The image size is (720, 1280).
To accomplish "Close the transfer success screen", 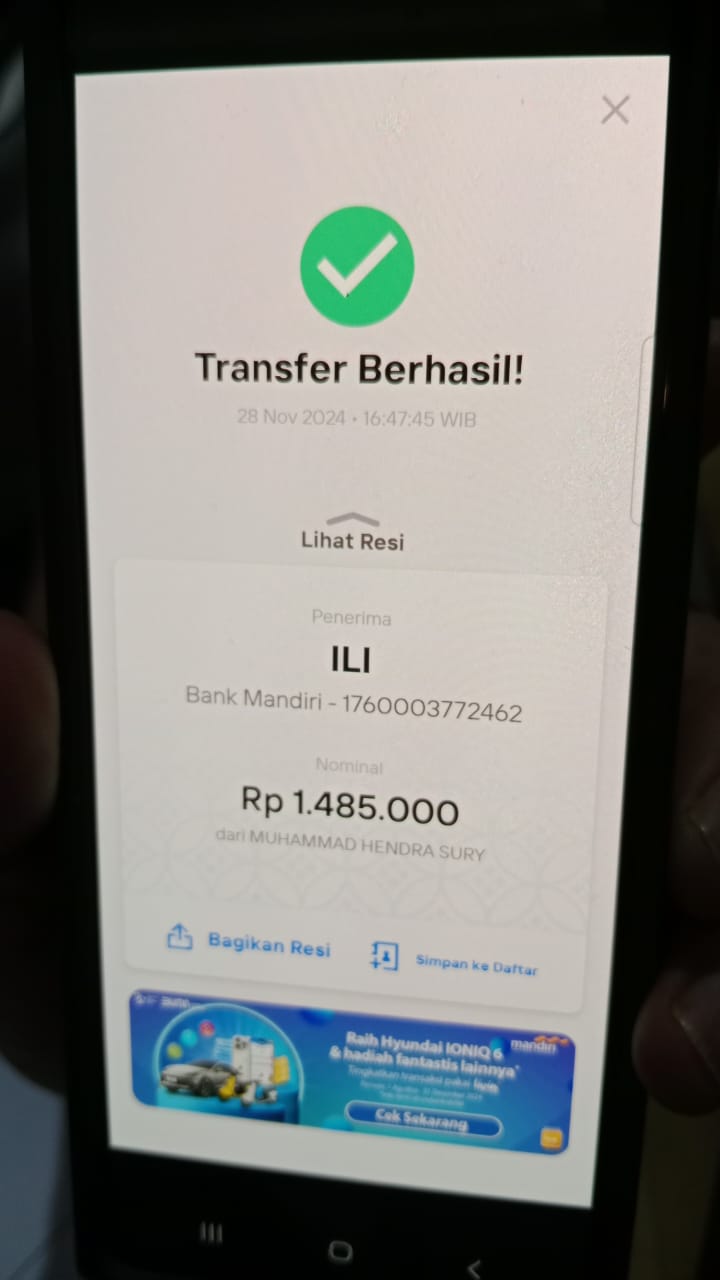I will coord(615,110).
